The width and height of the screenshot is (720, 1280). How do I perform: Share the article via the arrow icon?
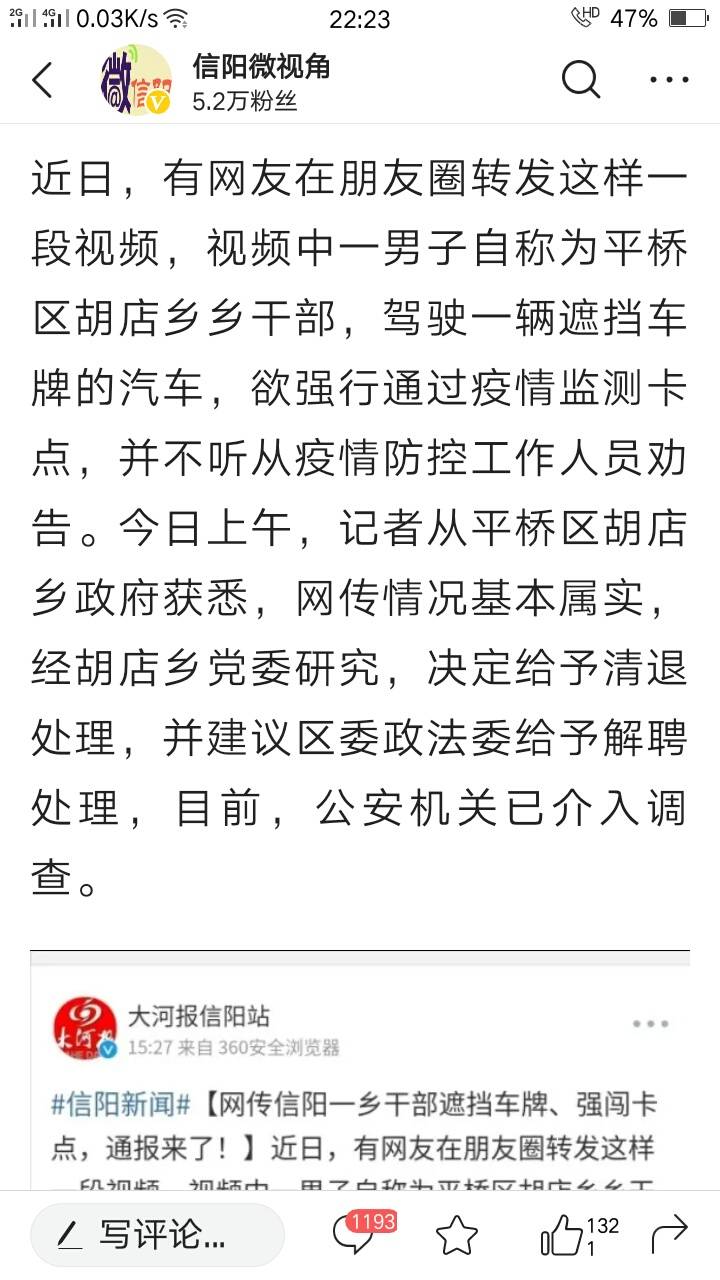pos(669,1235)
